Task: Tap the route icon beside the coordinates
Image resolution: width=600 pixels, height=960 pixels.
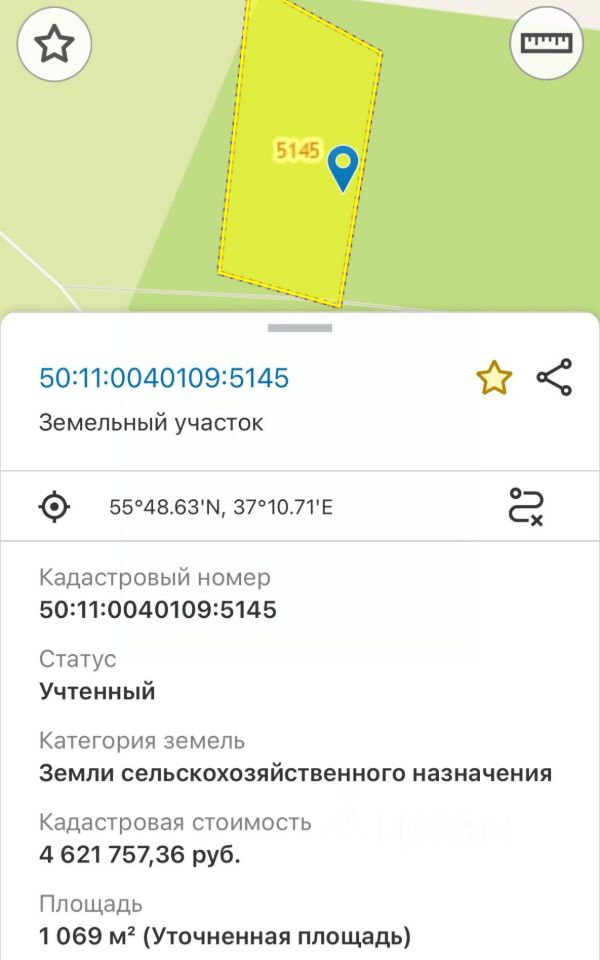Action: coord(526,506)
